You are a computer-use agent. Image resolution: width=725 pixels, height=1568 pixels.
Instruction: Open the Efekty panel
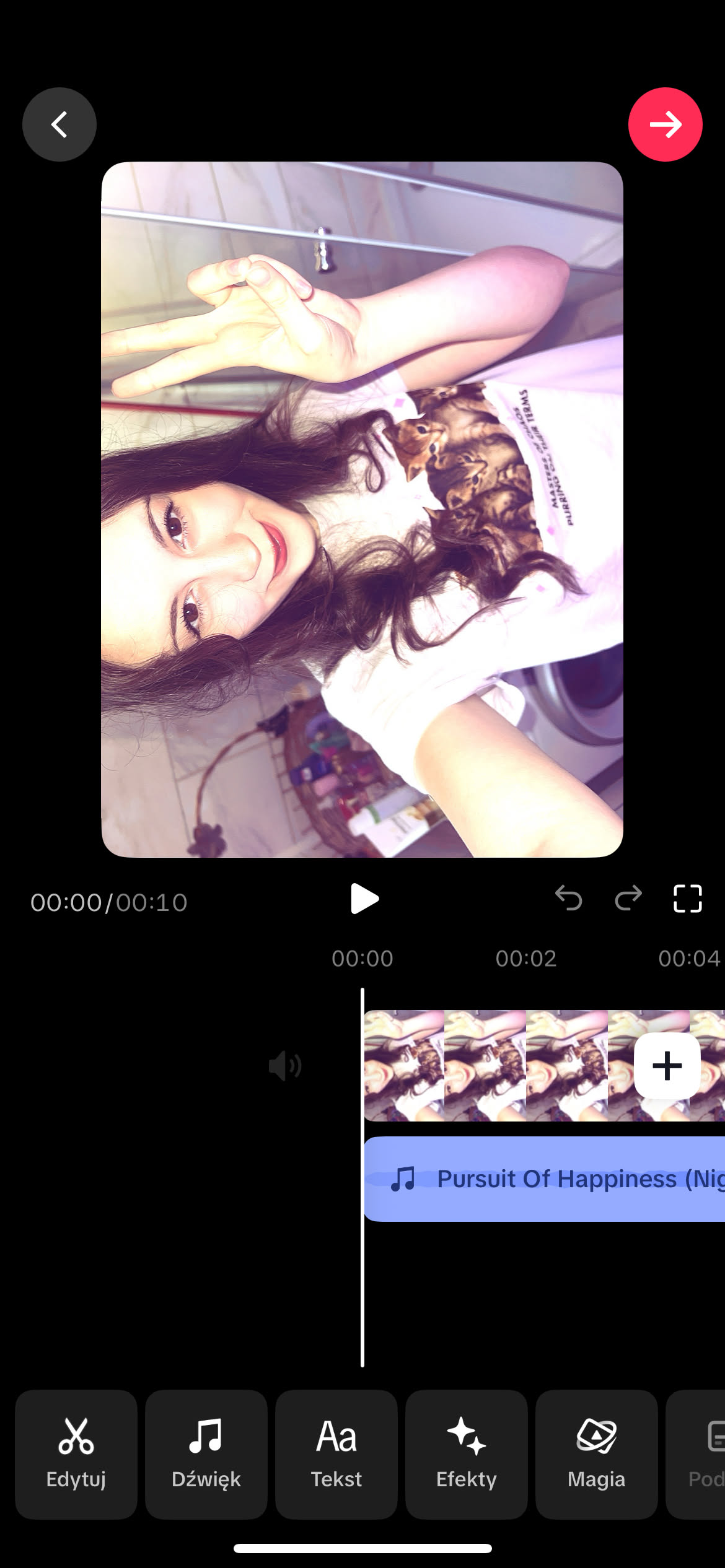(x=467, y=1454)
